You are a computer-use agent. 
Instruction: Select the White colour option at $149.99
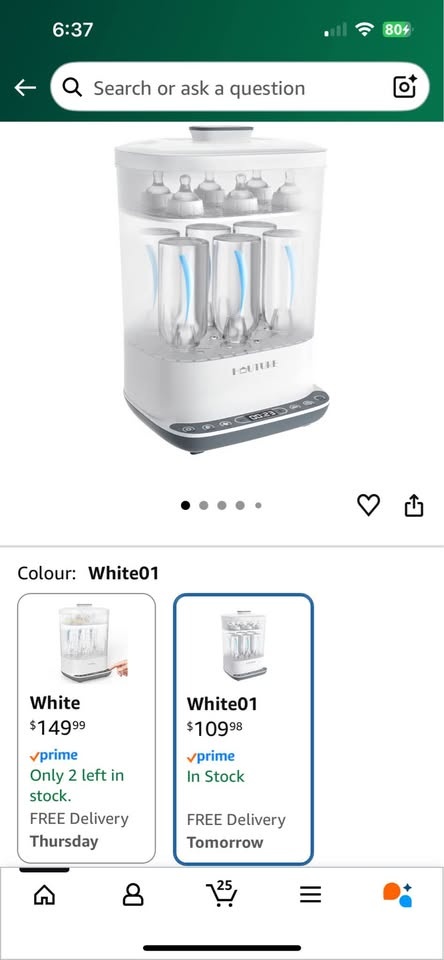pos(86,728)
